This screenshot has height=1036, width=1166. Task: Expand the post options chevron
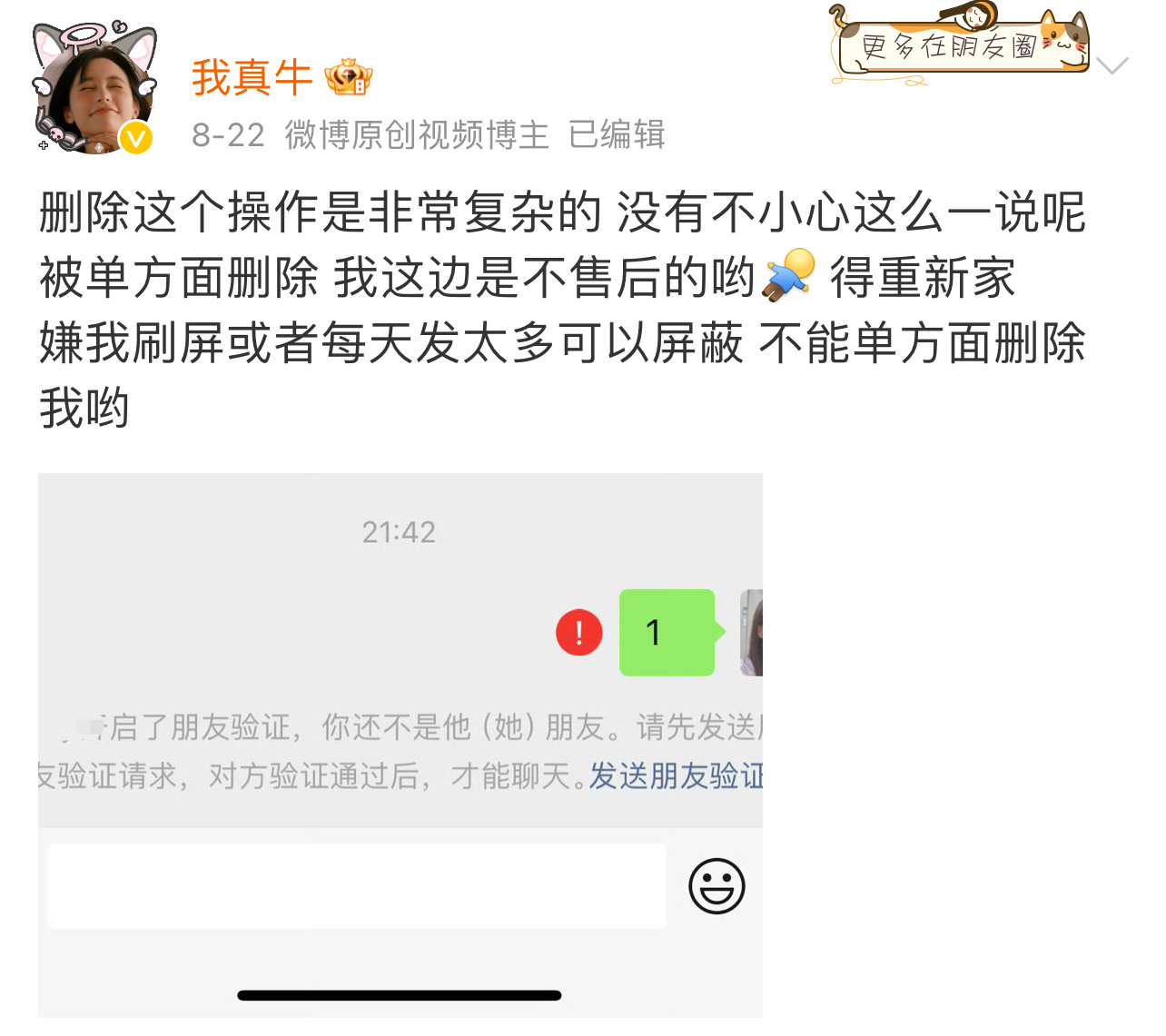click(x=1112, y=65)
